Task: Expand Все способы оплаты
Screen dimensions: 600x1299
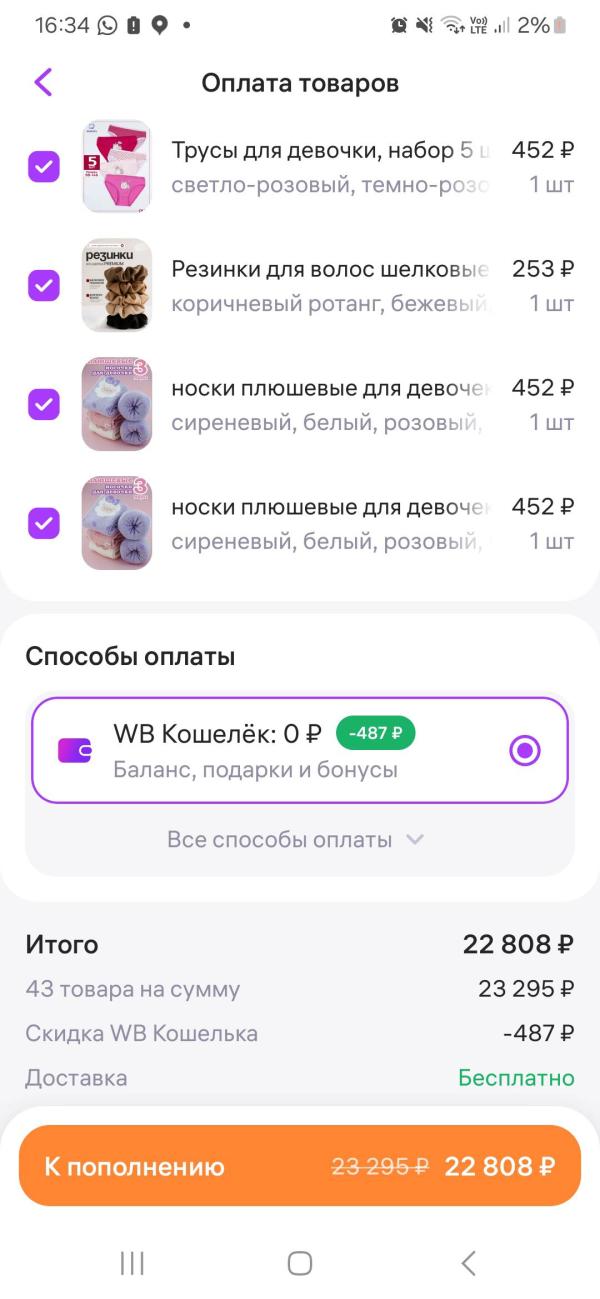Action: click(x=296, y=840)
